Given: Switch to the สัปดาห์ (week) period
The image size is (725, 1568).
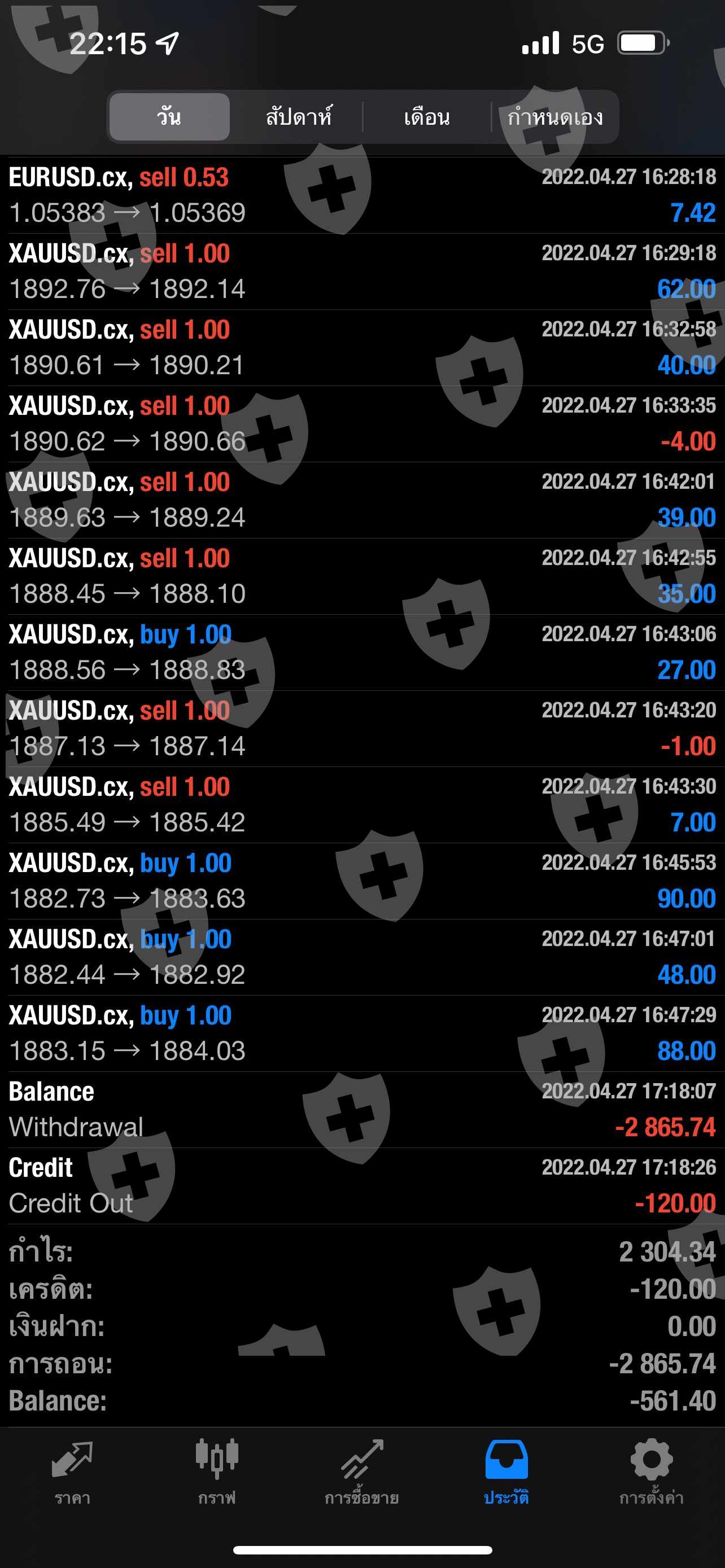Looking at the screenshot, I should coord(298,116).
